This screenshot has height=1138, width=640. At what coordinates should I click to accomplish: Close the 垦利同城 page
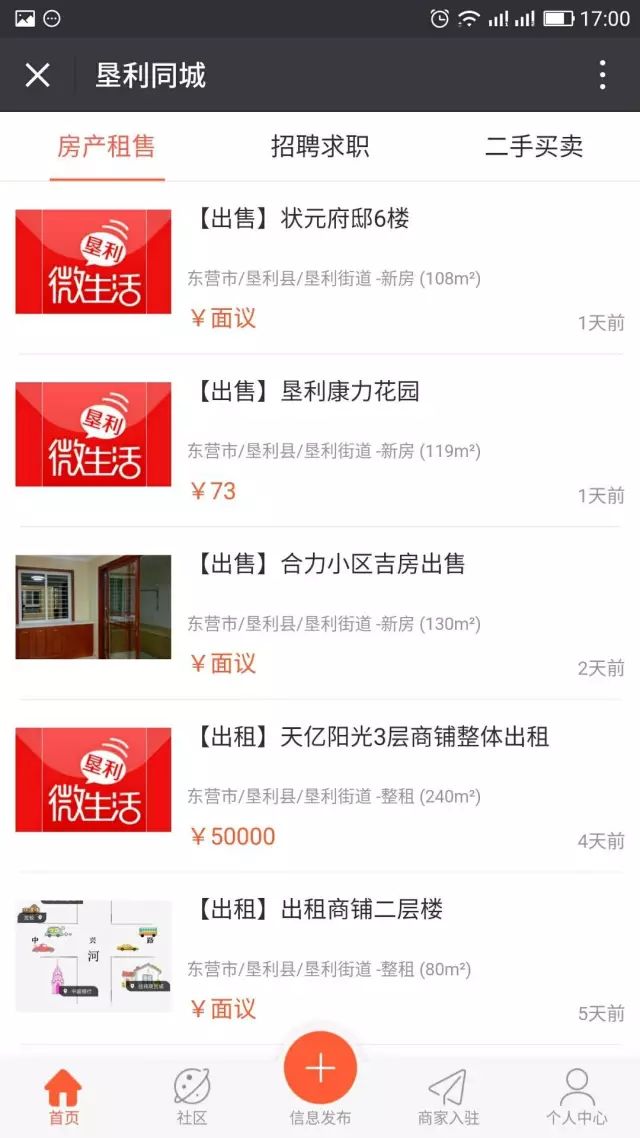point(37,75)
